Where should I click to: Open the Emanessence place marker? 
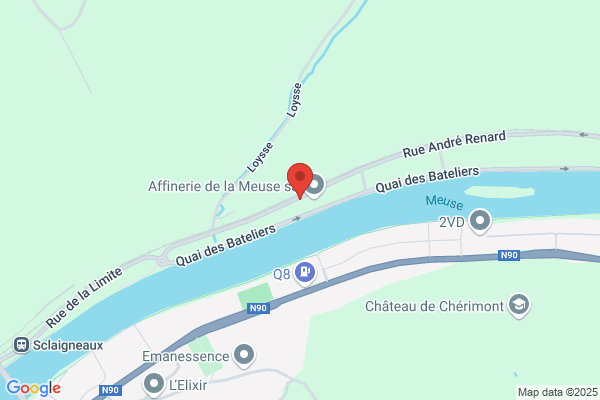pos(244,356)
